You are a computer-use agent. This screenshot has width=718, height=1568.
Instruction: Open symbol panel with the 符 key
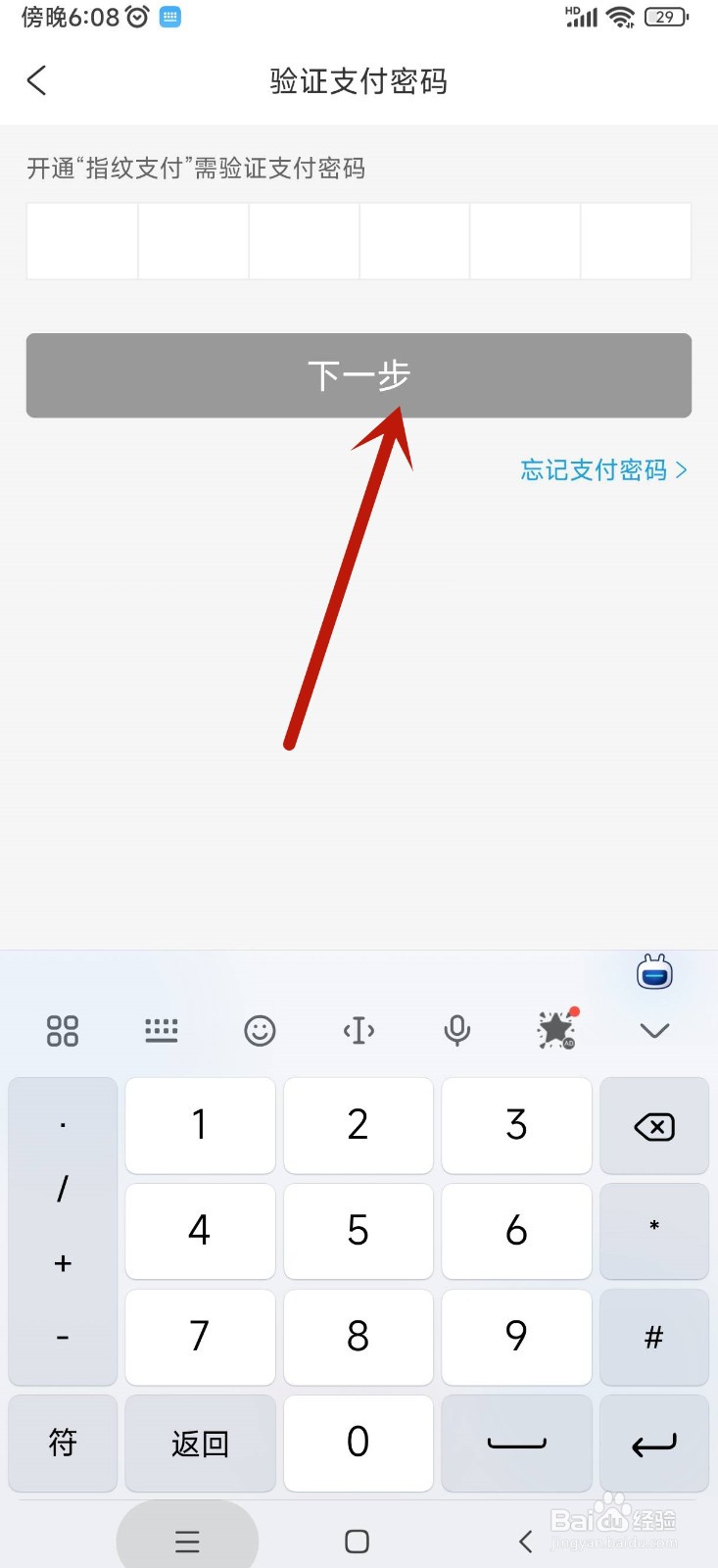click(x=63, y=1443)
